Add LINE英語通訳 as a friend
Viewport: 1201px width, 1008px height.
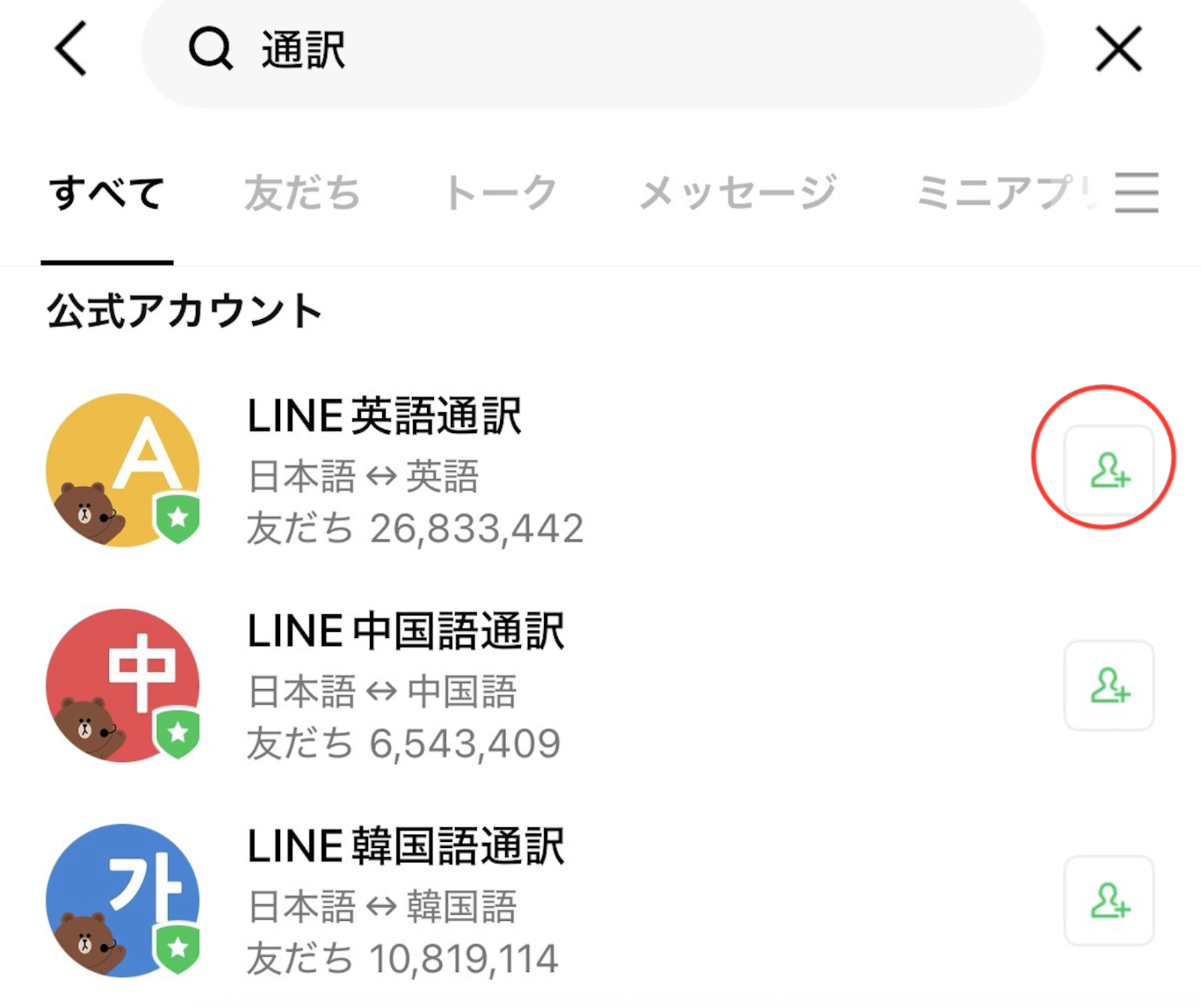[1109, 471]
